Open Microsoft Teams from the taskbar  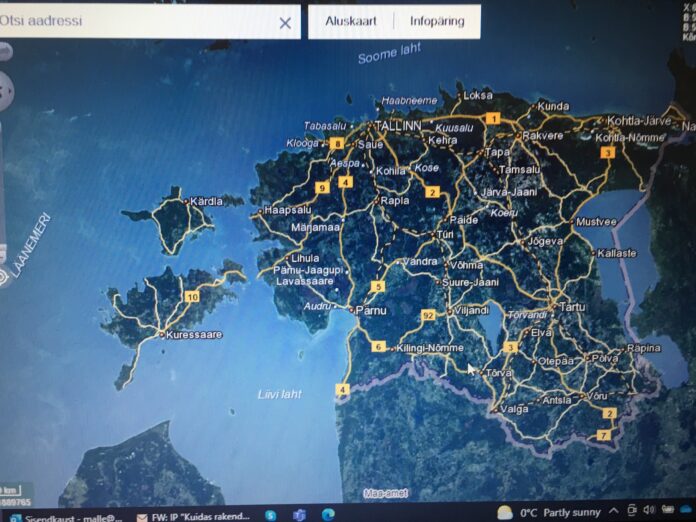298,514
